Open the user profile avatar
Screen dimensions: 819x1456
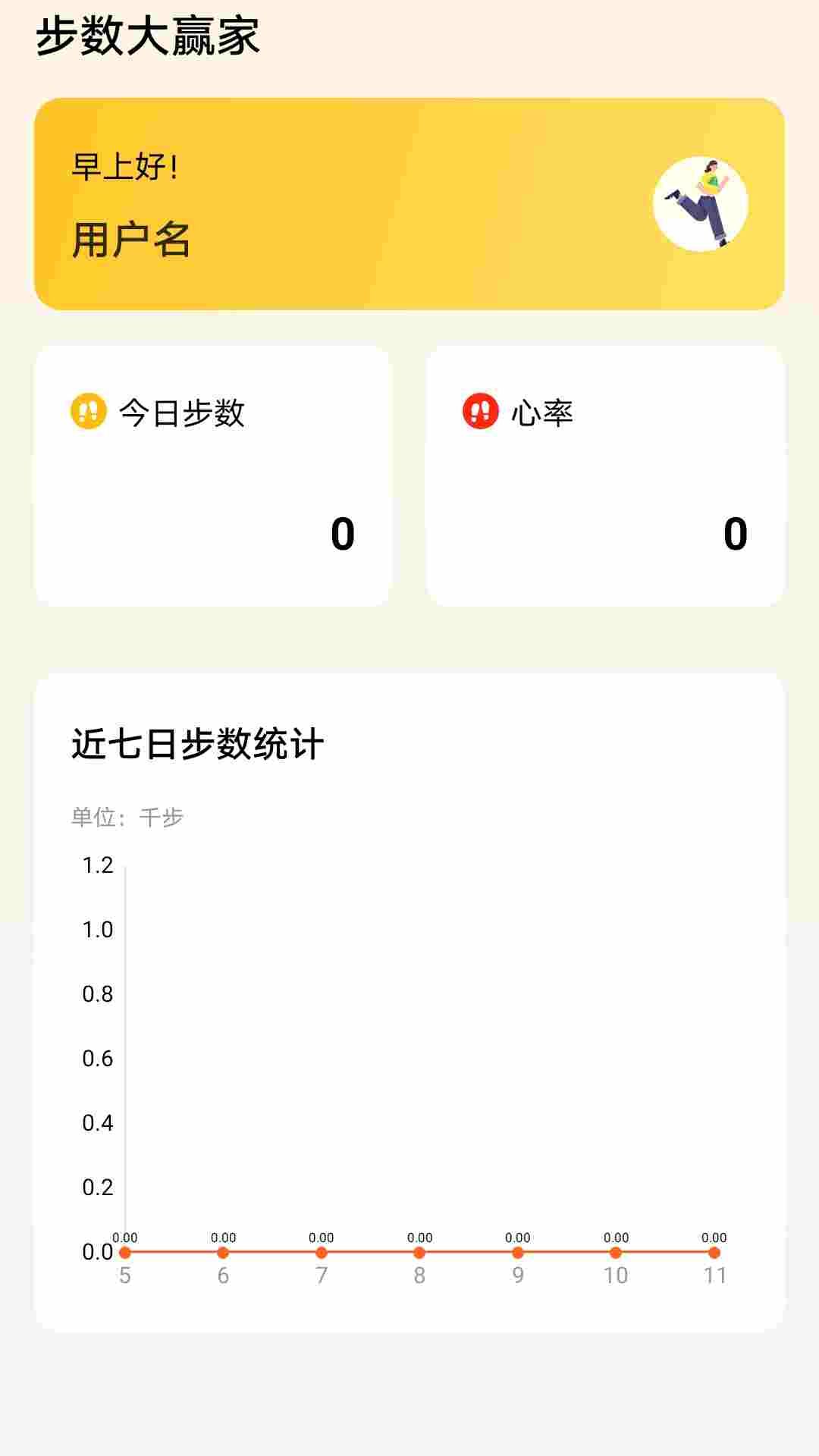tap(701, 204)
